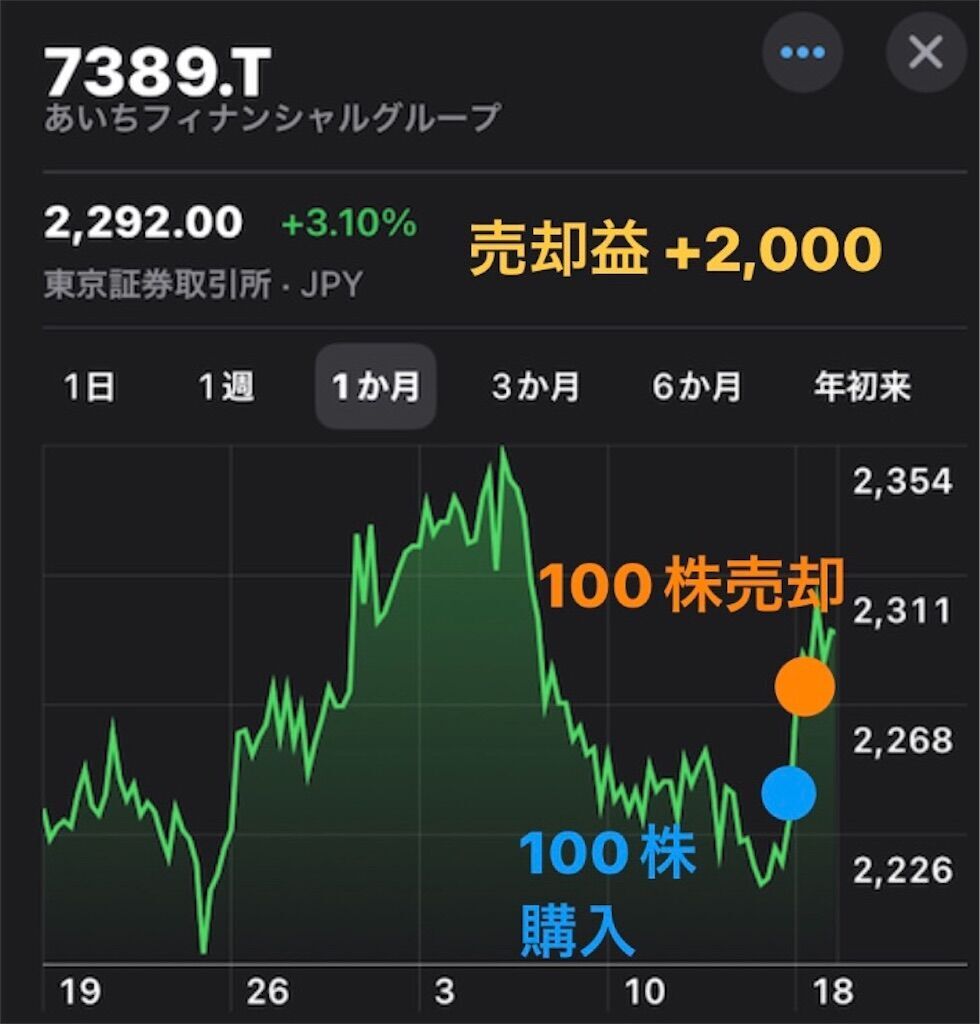This screenshot has width=980, height=1024.
Task: Select the 1週 chart range
Action: tap(226, 387)
